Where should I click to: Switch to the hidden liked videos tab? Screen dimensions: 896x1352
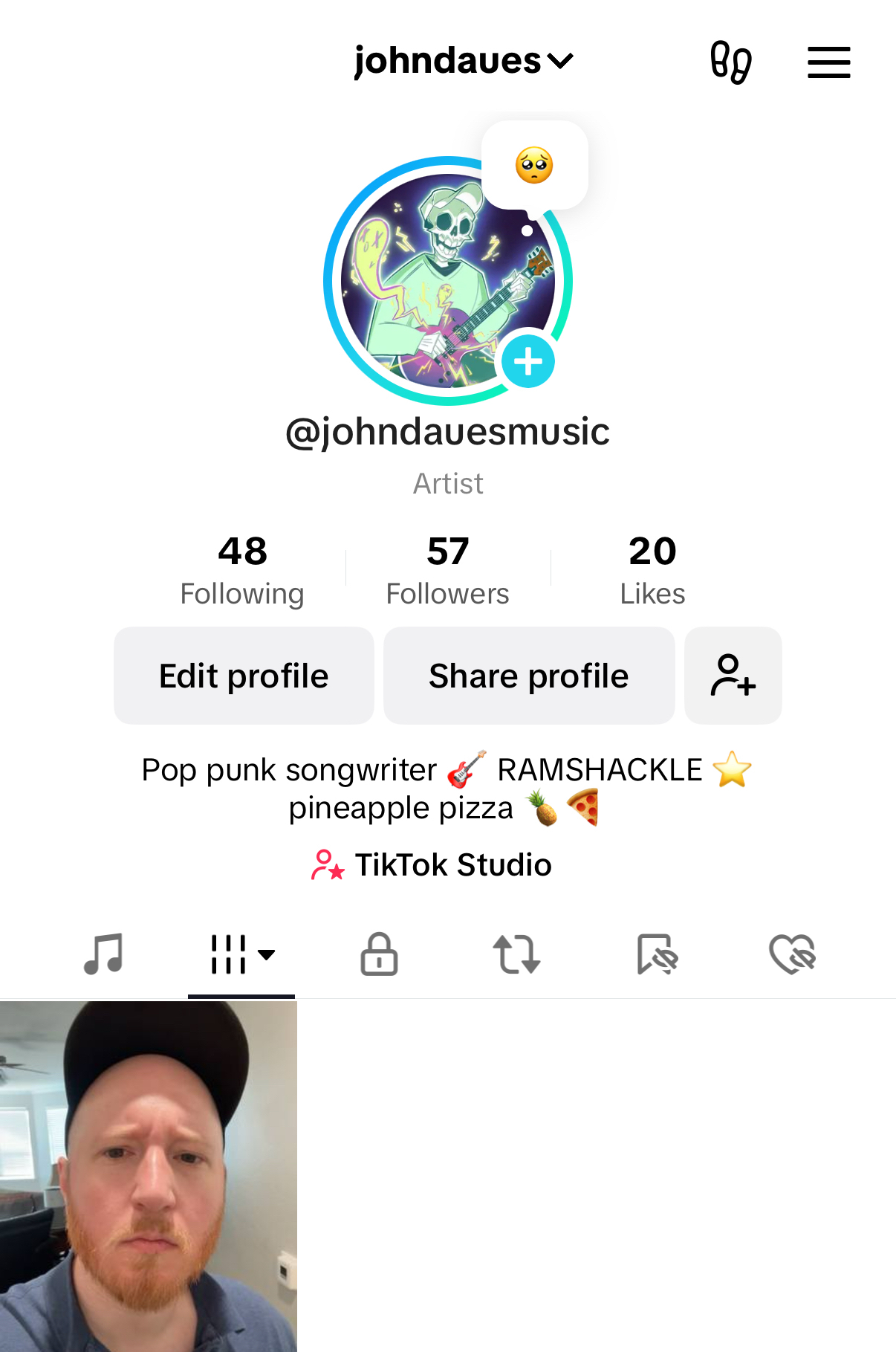pos(792,954)
